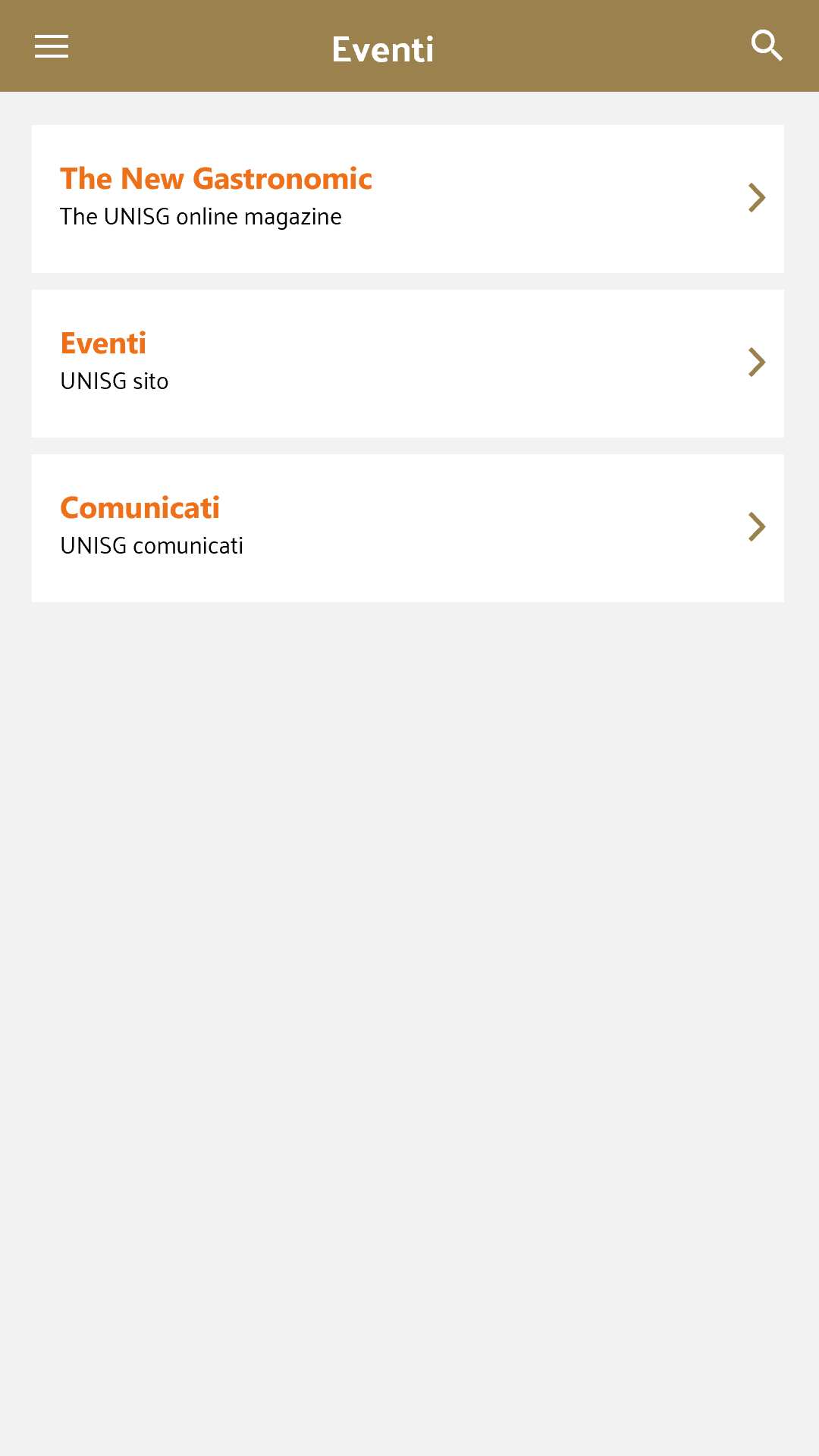Image resolution: width=819 pixels, height=1456 pixels.
Task: Open The New Gastronomic magazine
Action: coord(408,199)
